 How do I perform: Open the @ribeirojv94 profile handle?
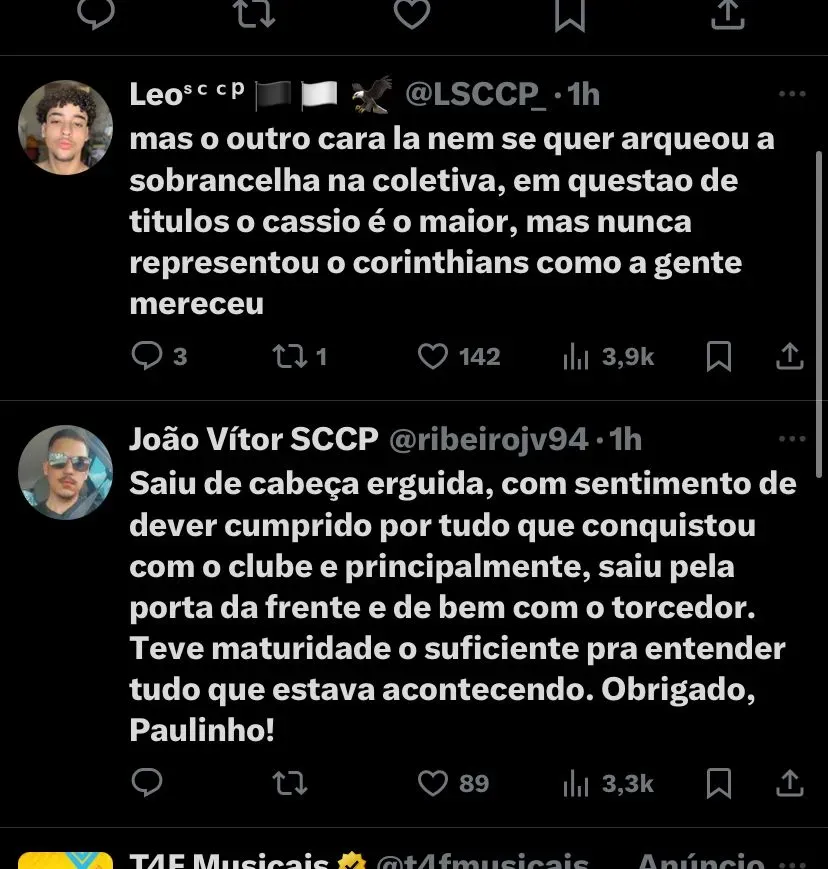point(487,439)
